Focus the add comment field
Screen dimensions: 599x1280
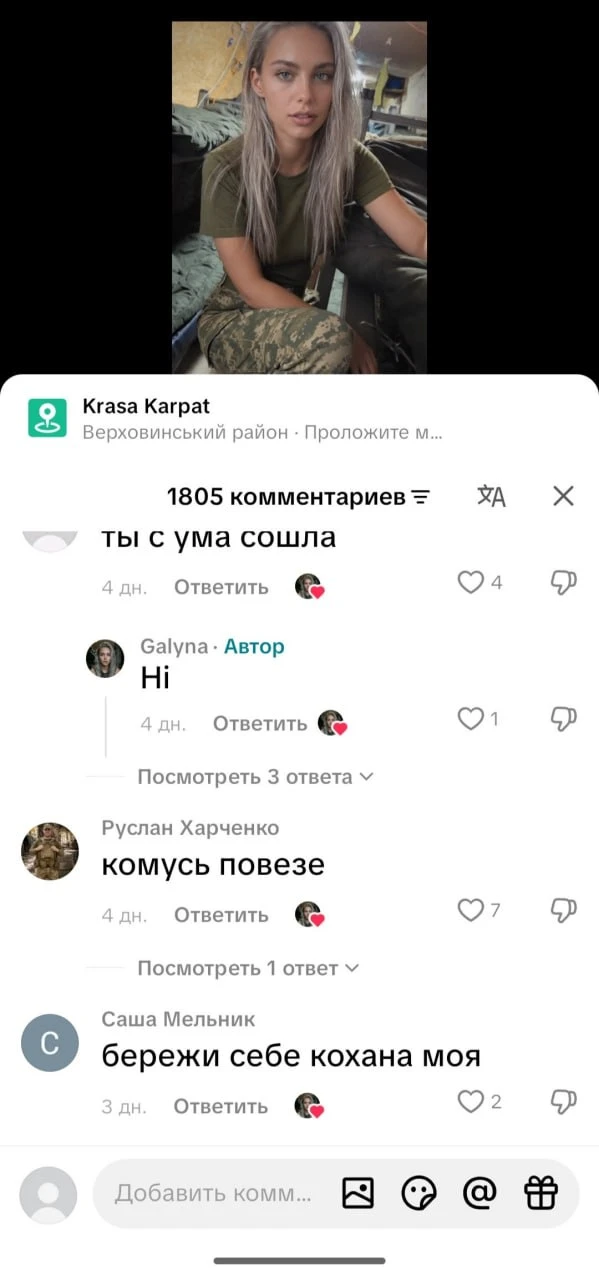(213, 1193)
